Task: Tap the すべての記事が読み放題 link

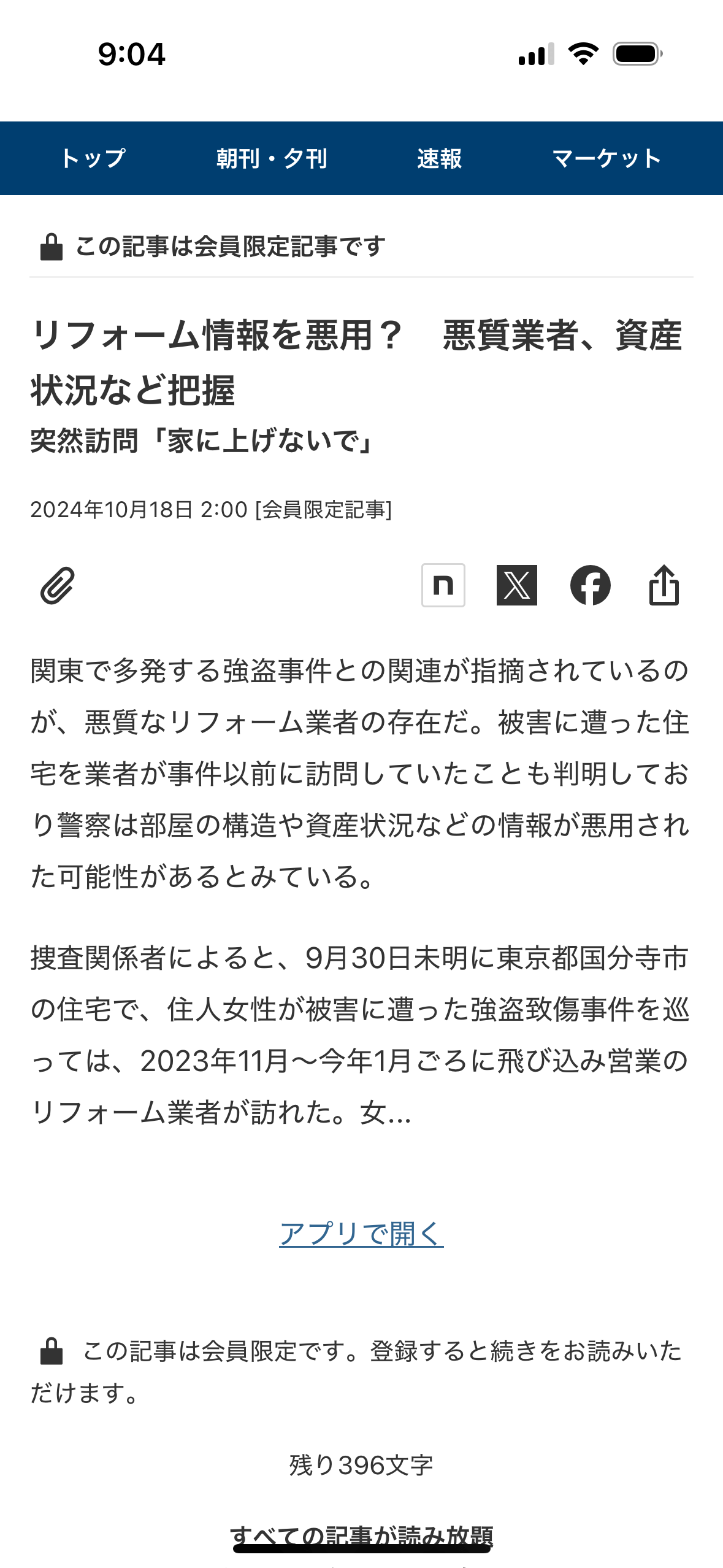Action: pos(361,1534)
